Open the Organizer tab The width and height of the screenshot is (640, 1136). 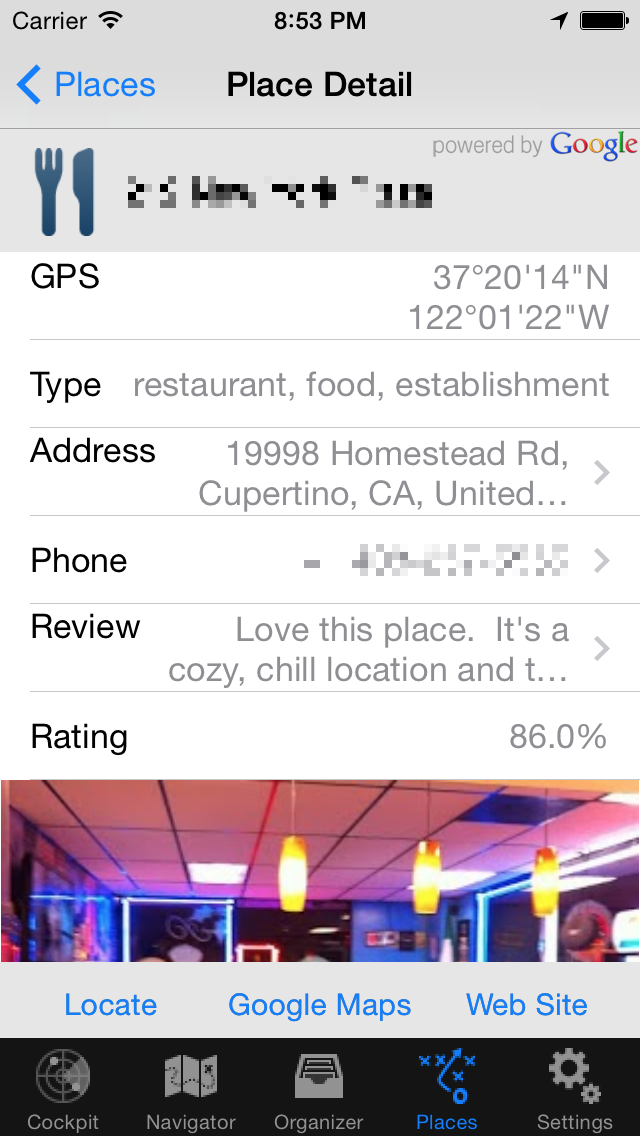pos(319,1090)
